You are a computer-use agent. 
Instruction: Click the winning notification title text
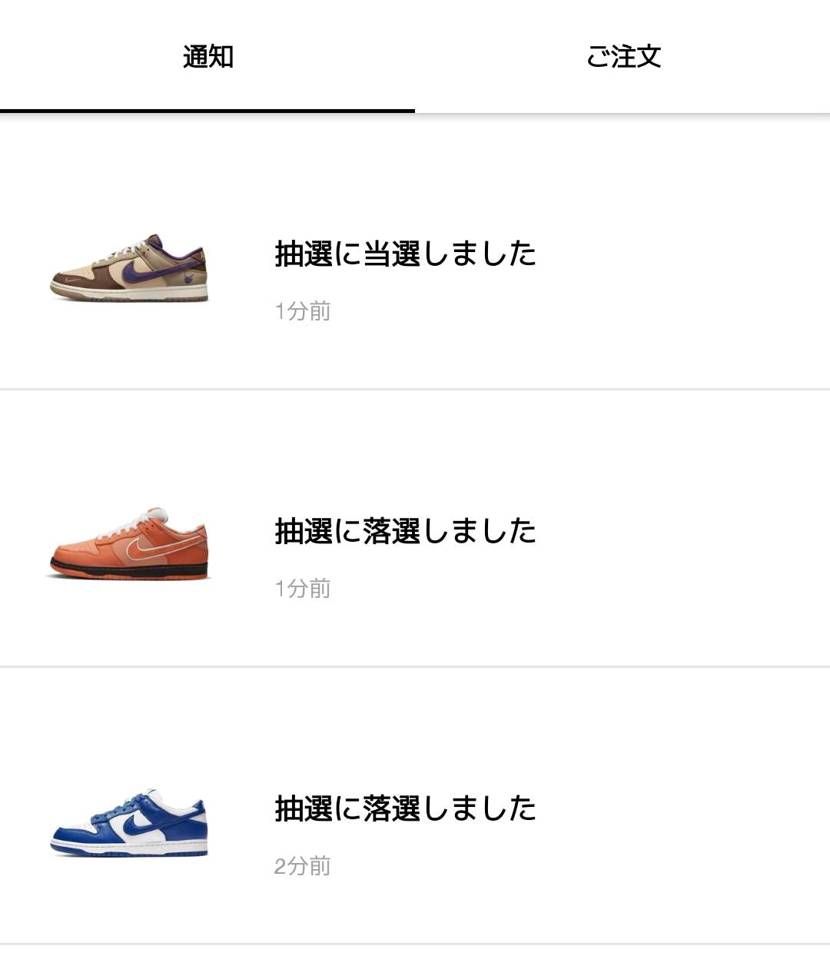point(404,255)
